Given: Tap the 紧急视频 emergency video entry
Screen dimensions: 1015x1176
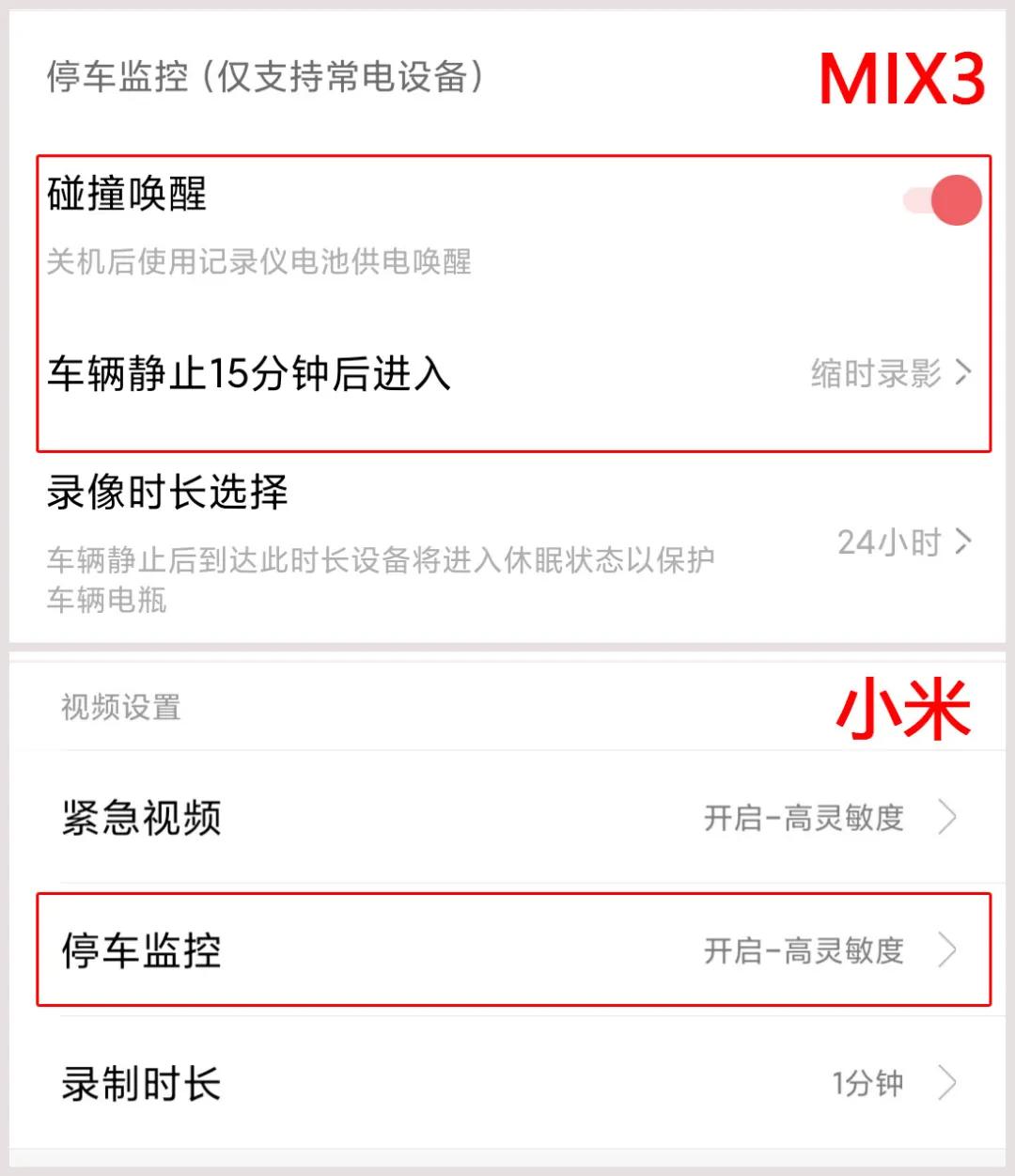Looking at the screenshot, I should (141, 818).
